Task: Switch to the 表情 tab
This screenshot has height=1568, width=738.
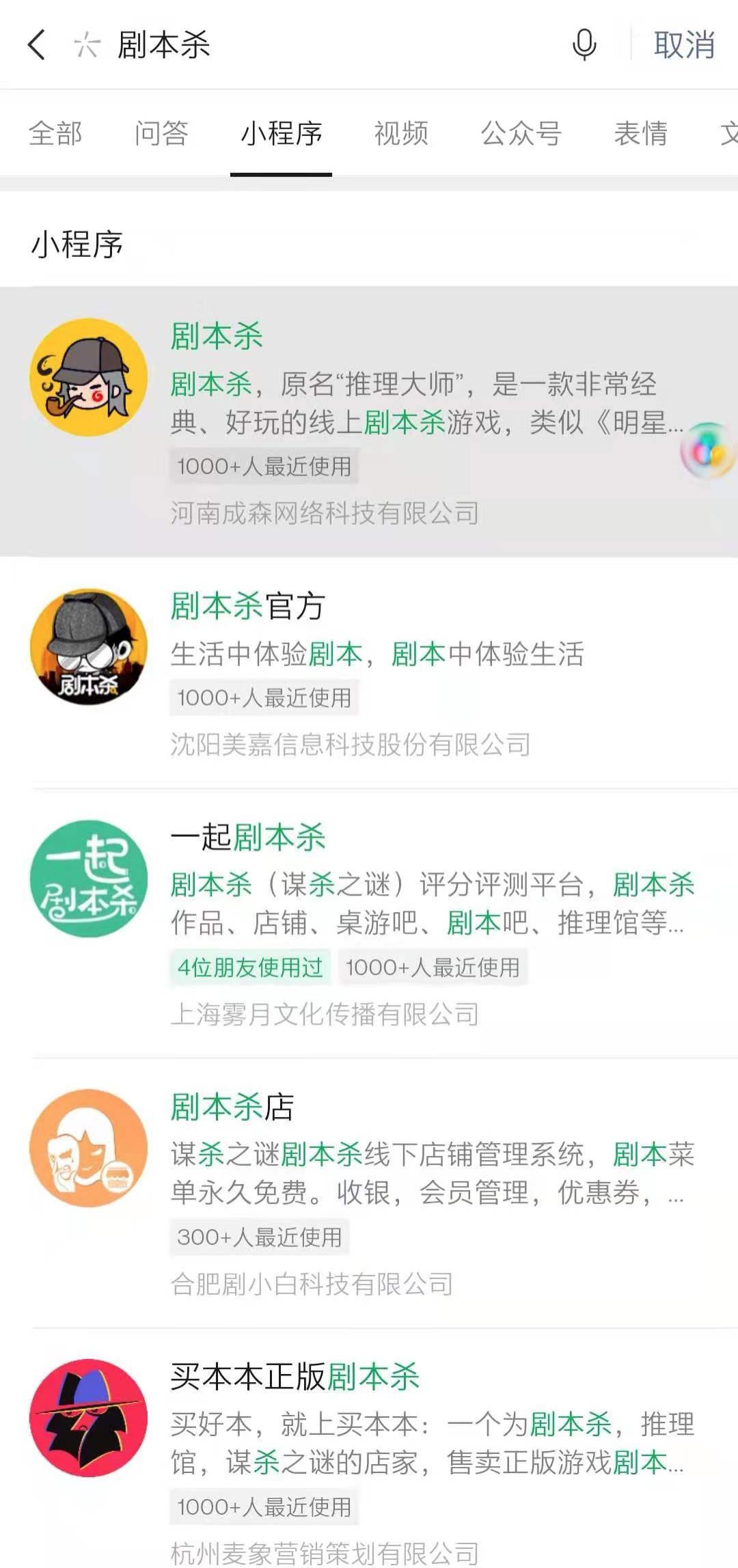Action: click(640, 133)
